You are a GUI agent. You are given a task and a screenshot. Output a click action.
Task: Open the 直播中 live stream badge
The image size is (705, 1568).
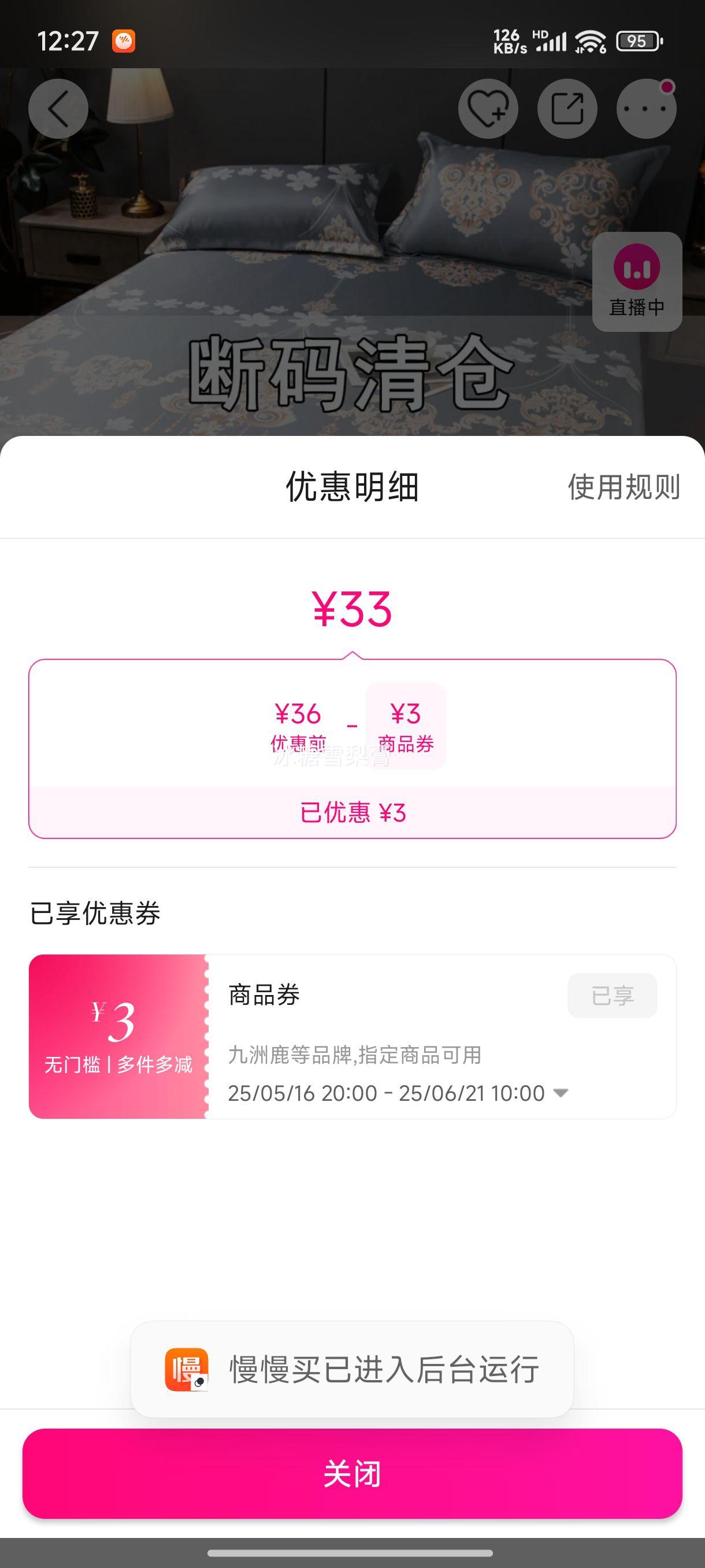coord(637,282)
